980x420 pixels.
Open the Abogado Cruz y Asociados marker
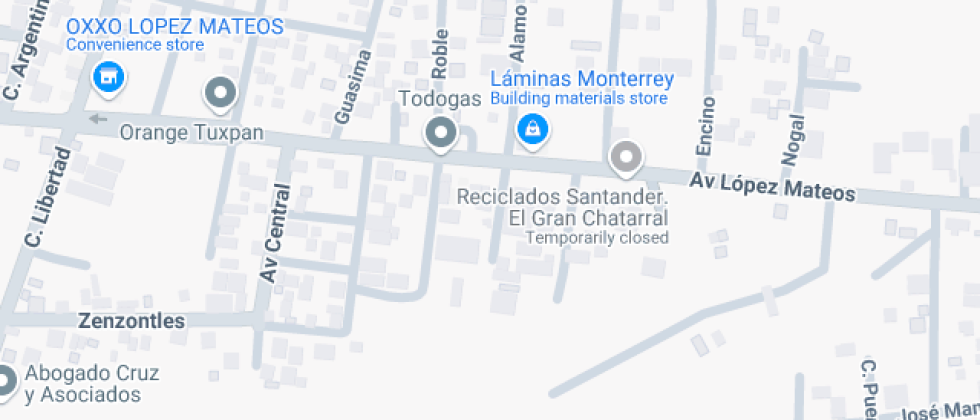tap(6, 381)
